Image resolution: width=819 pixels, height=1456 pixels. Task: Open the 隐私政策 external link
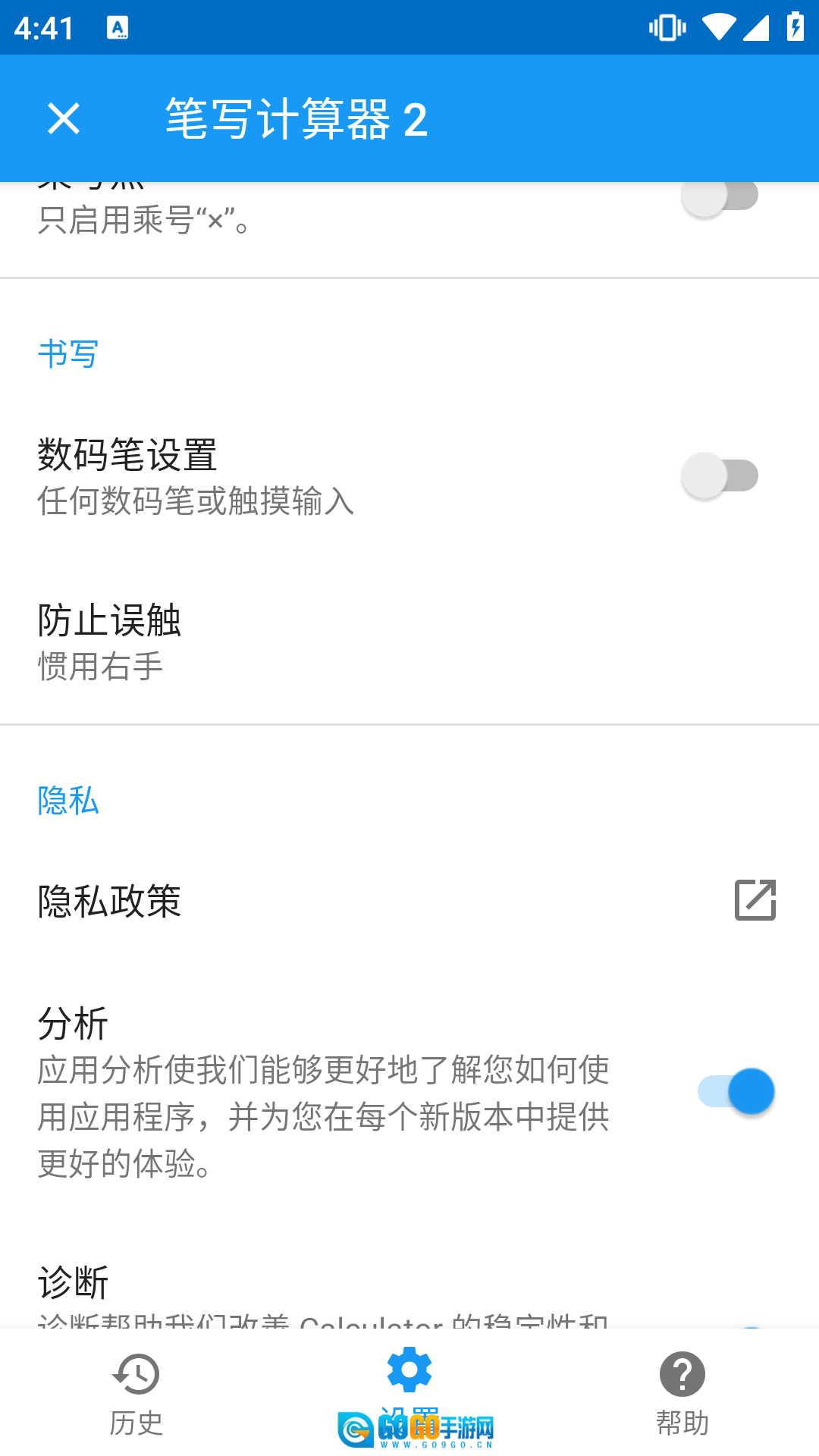pos(755,900)
